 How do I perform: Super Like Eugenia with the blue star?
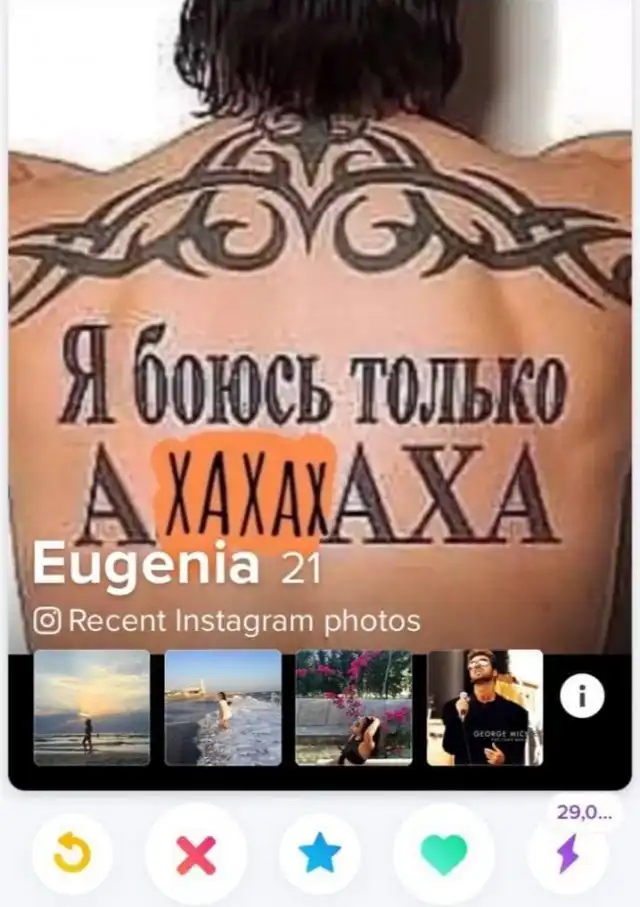pos(319,853)
